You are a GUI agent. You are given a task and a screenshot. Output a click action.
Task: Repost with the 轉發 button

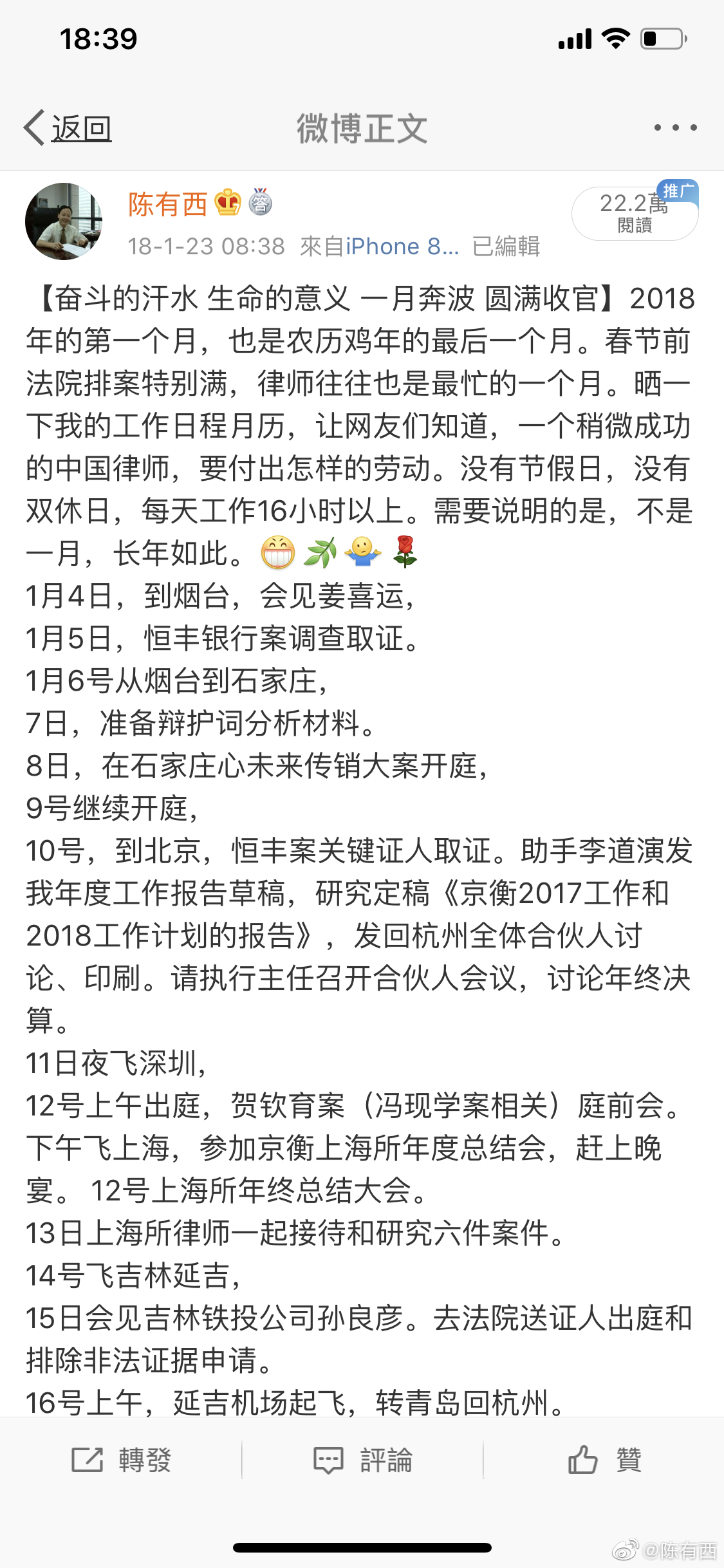(121, 1460)
